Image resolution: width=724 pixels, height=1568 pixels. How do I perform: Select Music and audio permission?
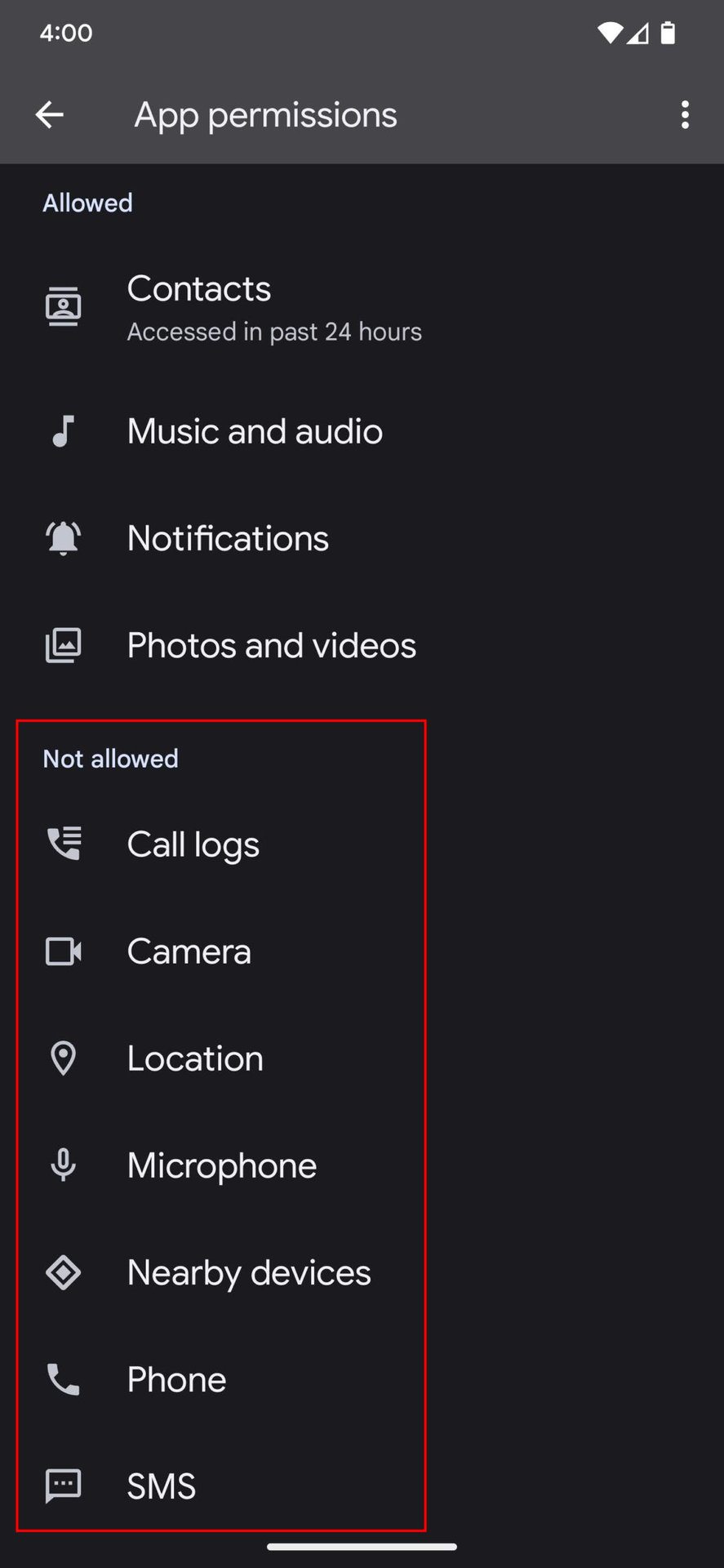pos(254,431)
